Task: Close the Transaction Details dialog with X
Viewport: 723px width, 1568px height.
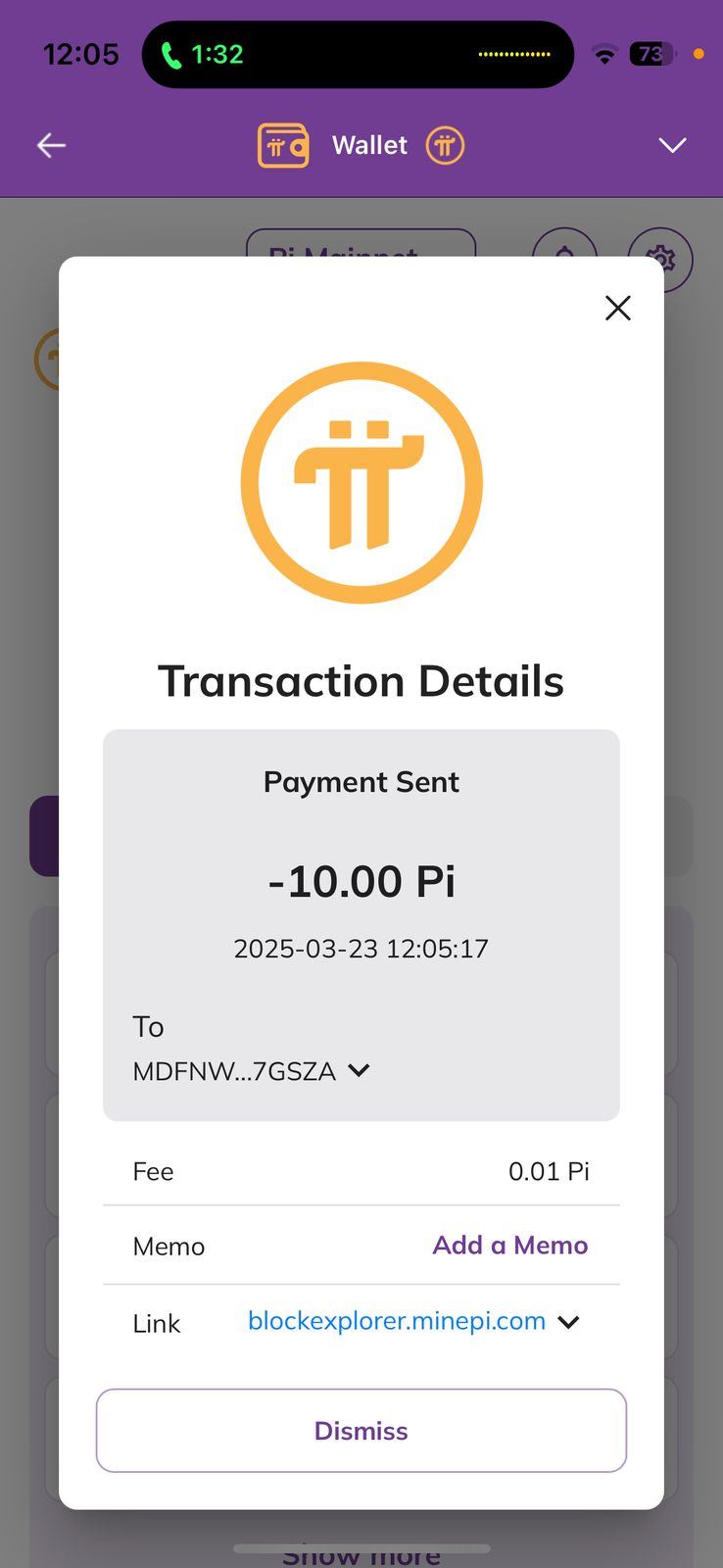Action: click(x=617, y=308)
